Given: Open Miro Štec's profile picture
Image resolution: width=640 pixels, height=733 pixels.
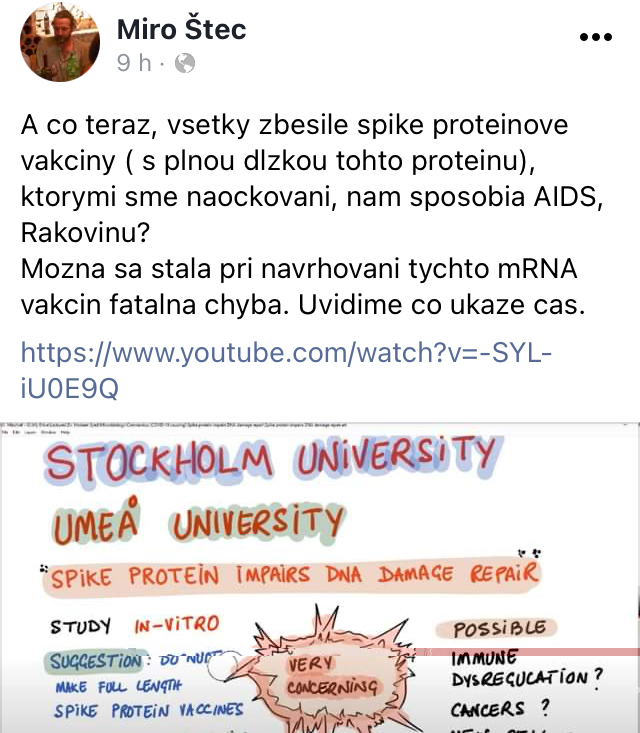Looking at the screenshot, I should (59, 41).
